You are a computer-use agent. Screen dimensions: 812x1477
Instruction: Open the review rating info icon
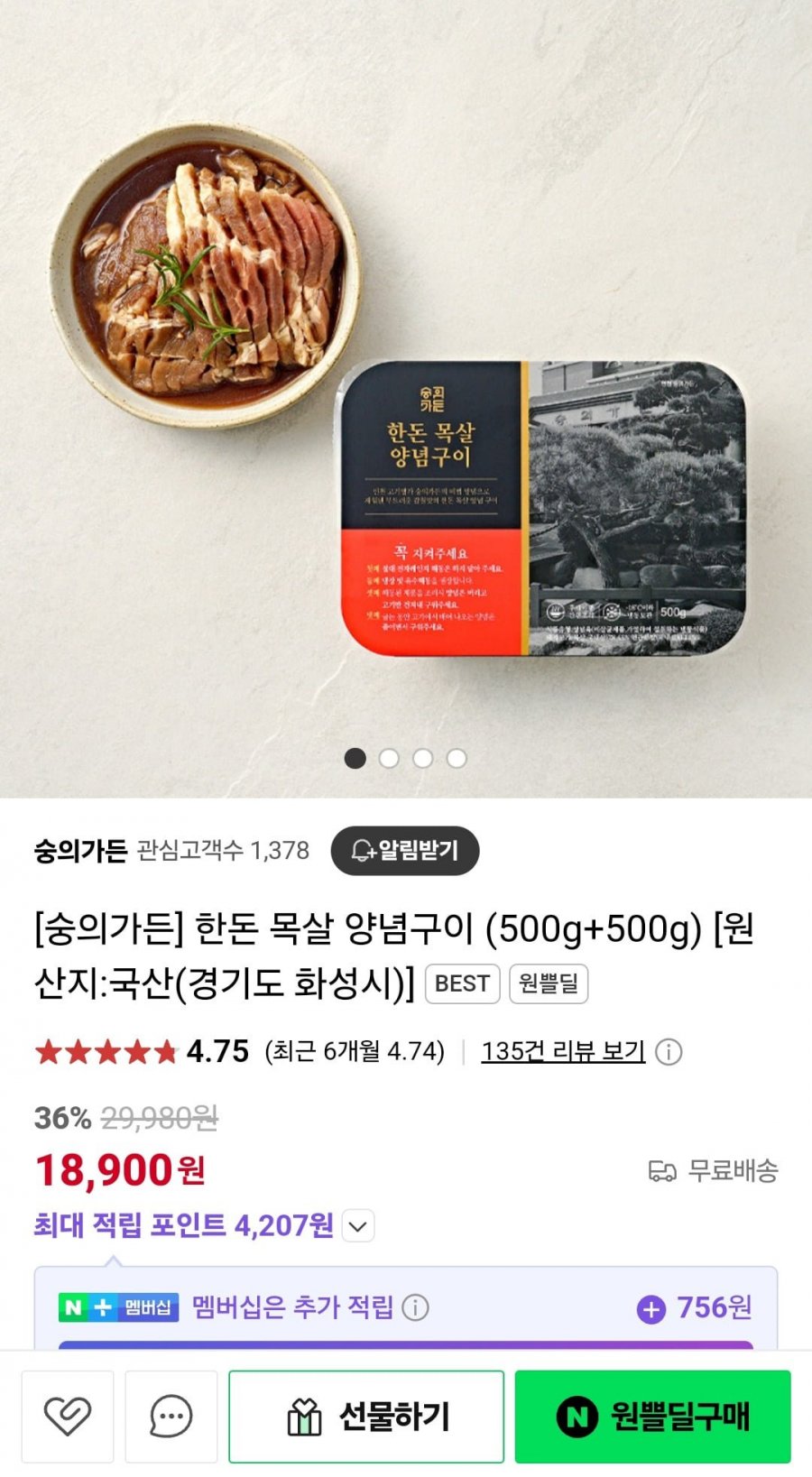[x=669, y=1052]
